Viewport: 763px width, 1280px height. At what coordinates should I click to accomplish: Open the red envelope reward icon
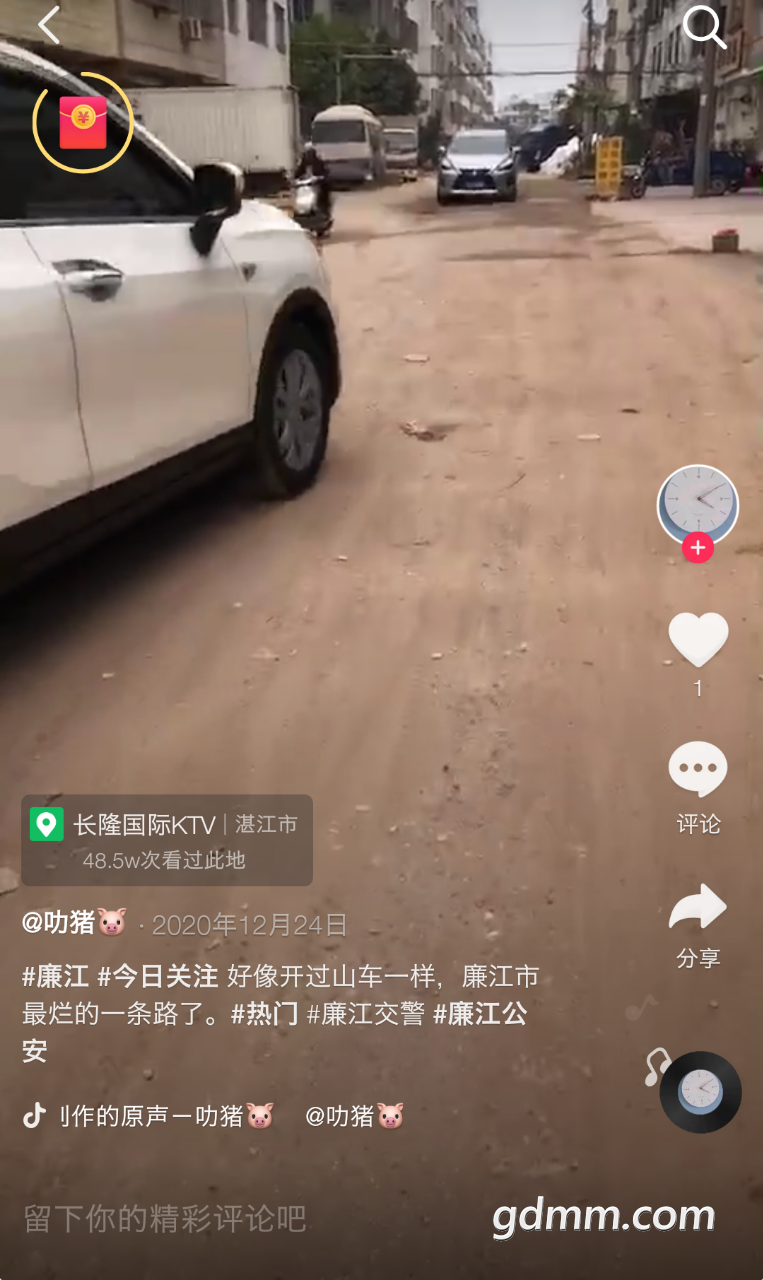coord(83,123)
